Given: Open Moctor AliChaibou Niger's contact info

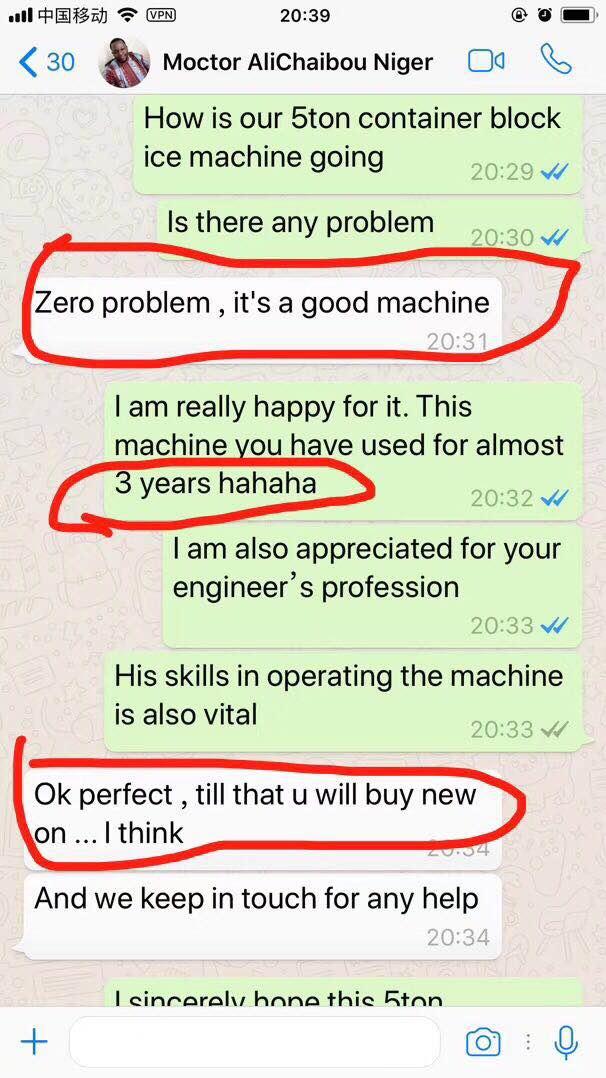Looking at the screenshot, I should point(297,62).
